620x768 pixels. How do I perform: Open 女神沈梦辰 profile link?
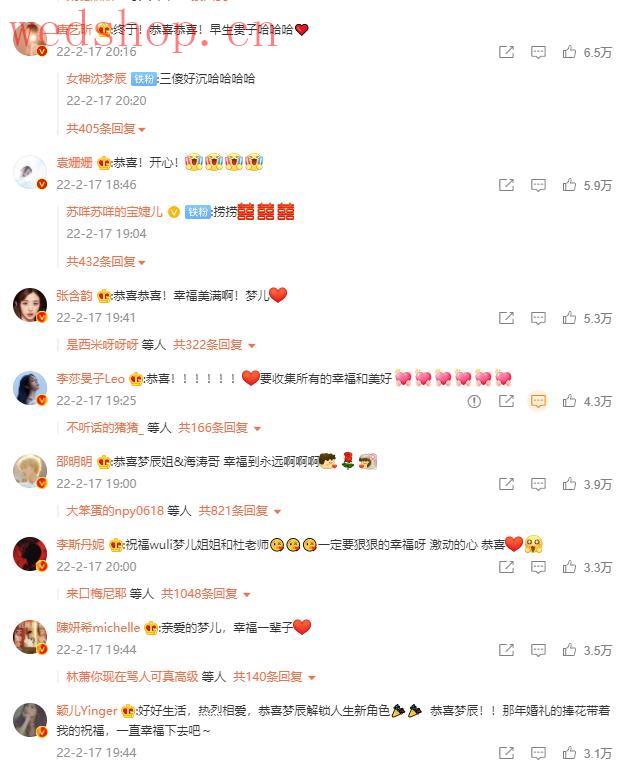(x=97, y=78)
